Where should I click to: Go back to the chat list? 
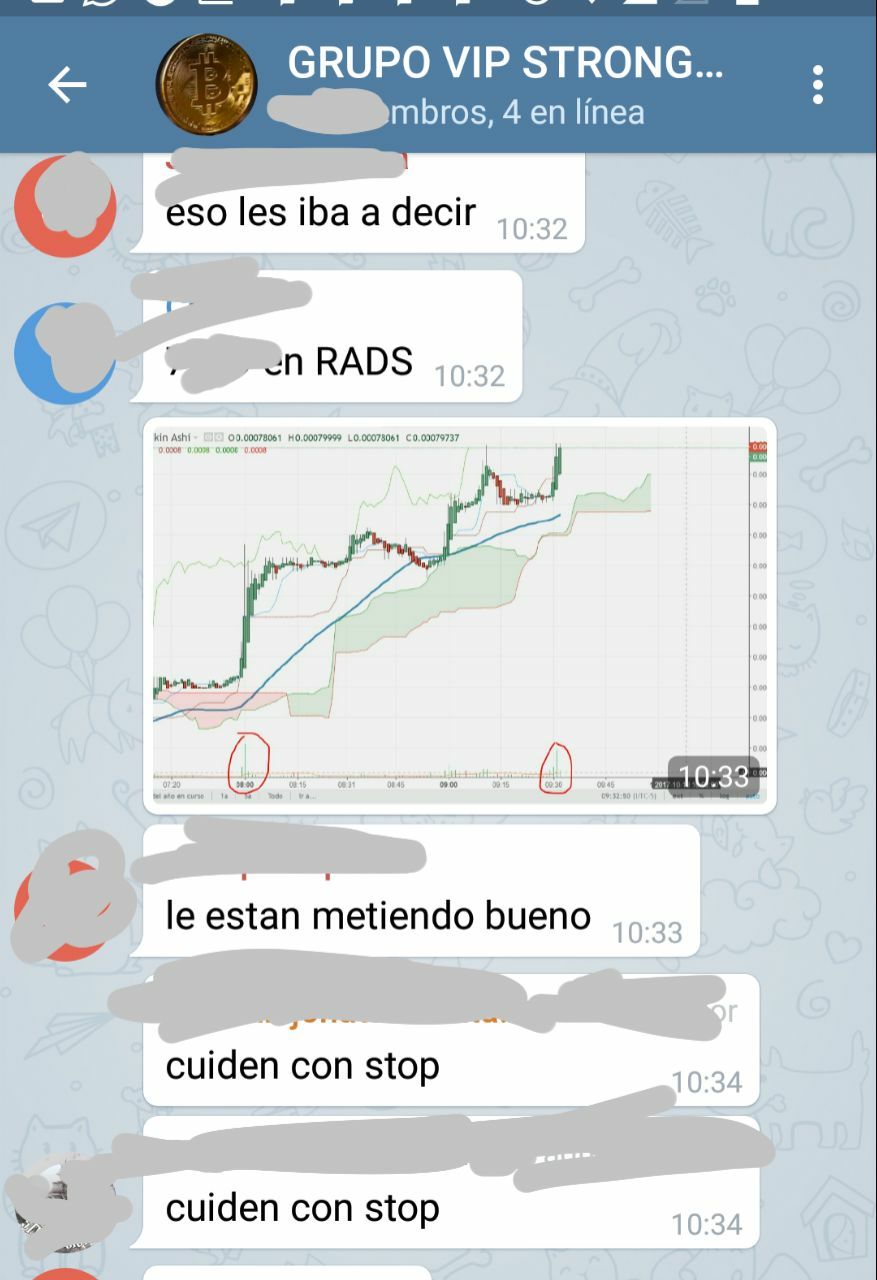pos(67,86)
